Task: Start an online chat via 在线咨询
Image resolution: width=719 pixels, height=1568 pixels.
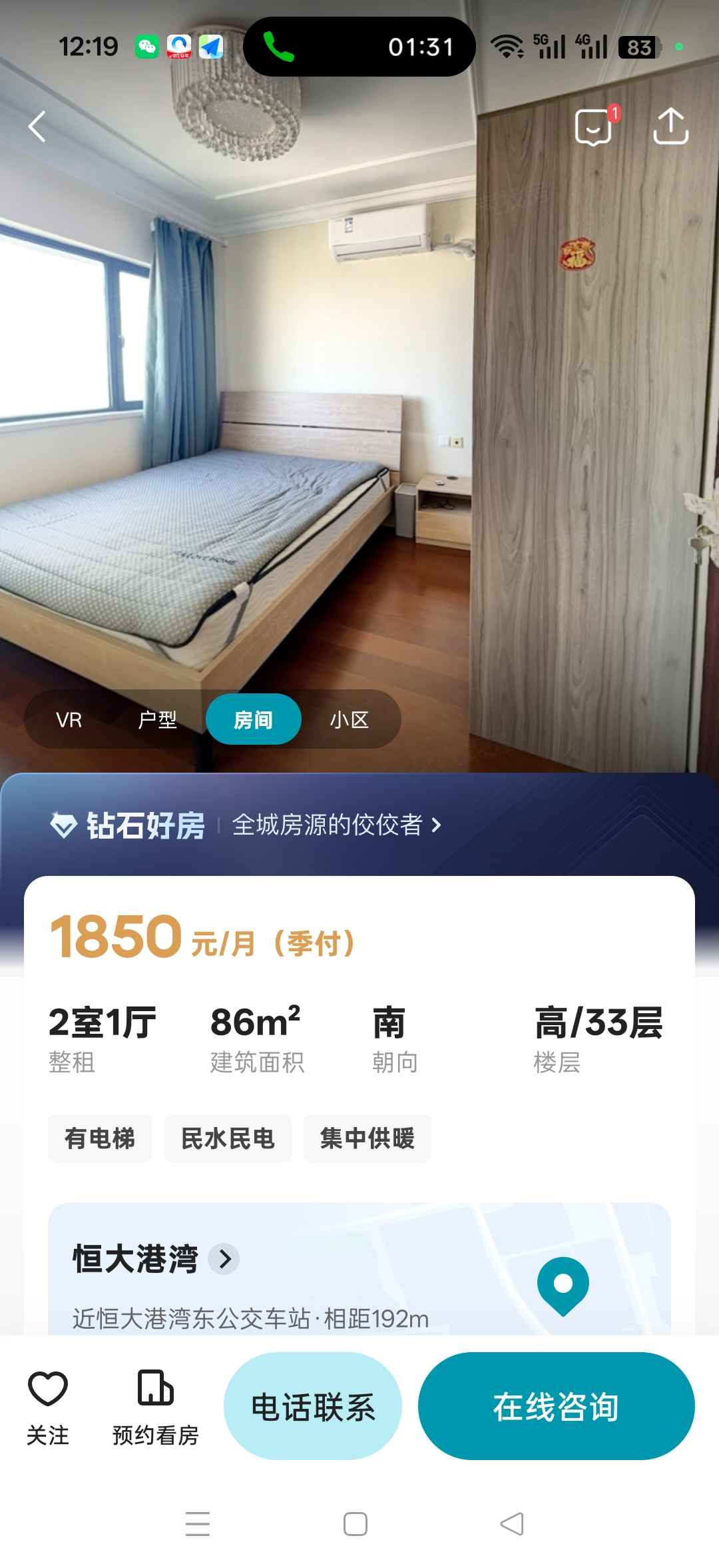Action: [x=556, y=1407]
